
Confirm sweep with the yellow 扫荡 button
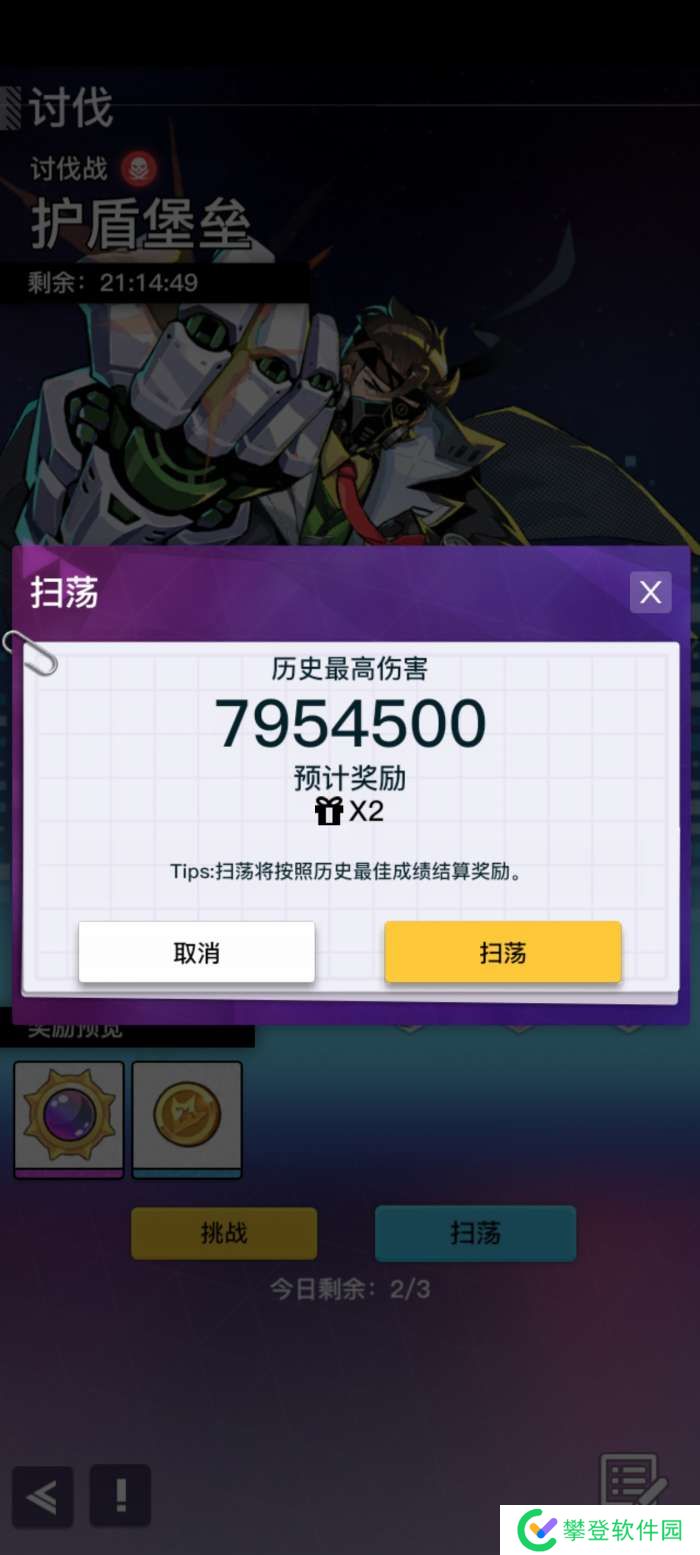click(x=502, y=952)
